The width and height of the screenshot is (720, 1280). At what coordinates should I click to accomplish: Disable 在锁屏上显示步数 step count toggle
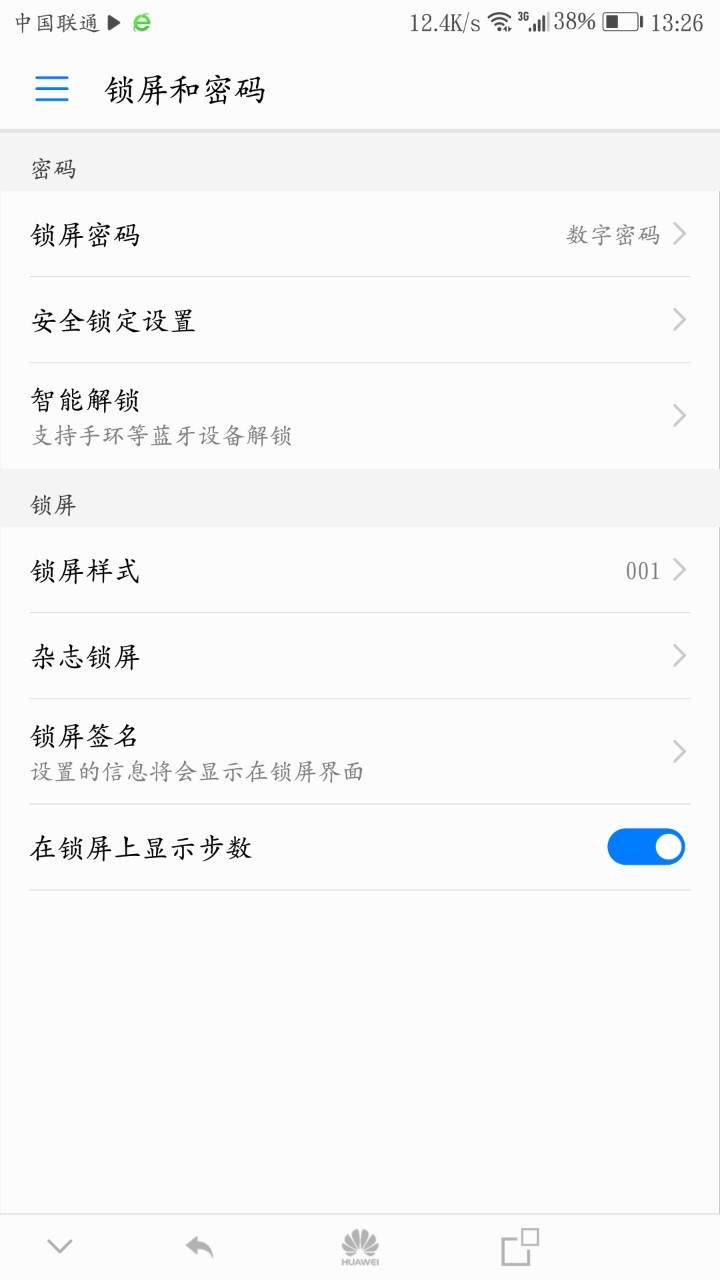[646, 847]
